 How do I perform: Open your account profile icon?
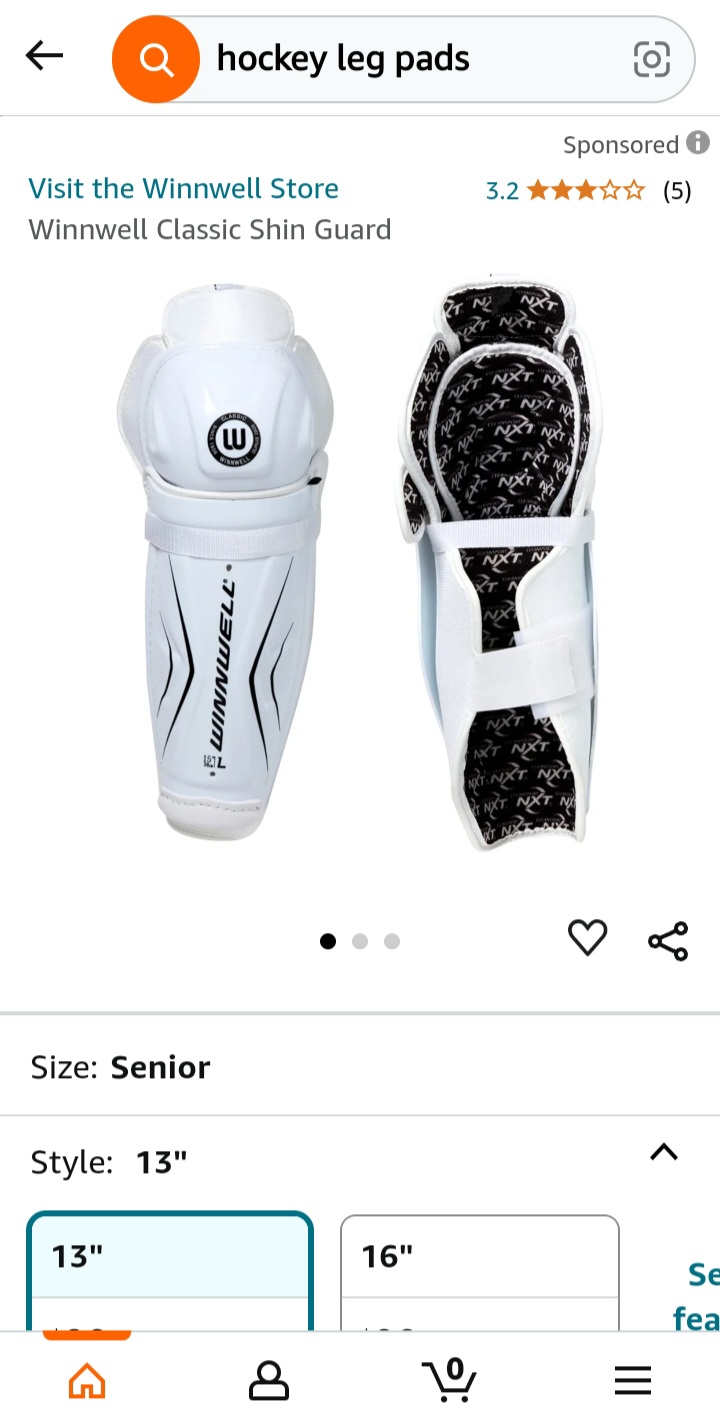268,1380
